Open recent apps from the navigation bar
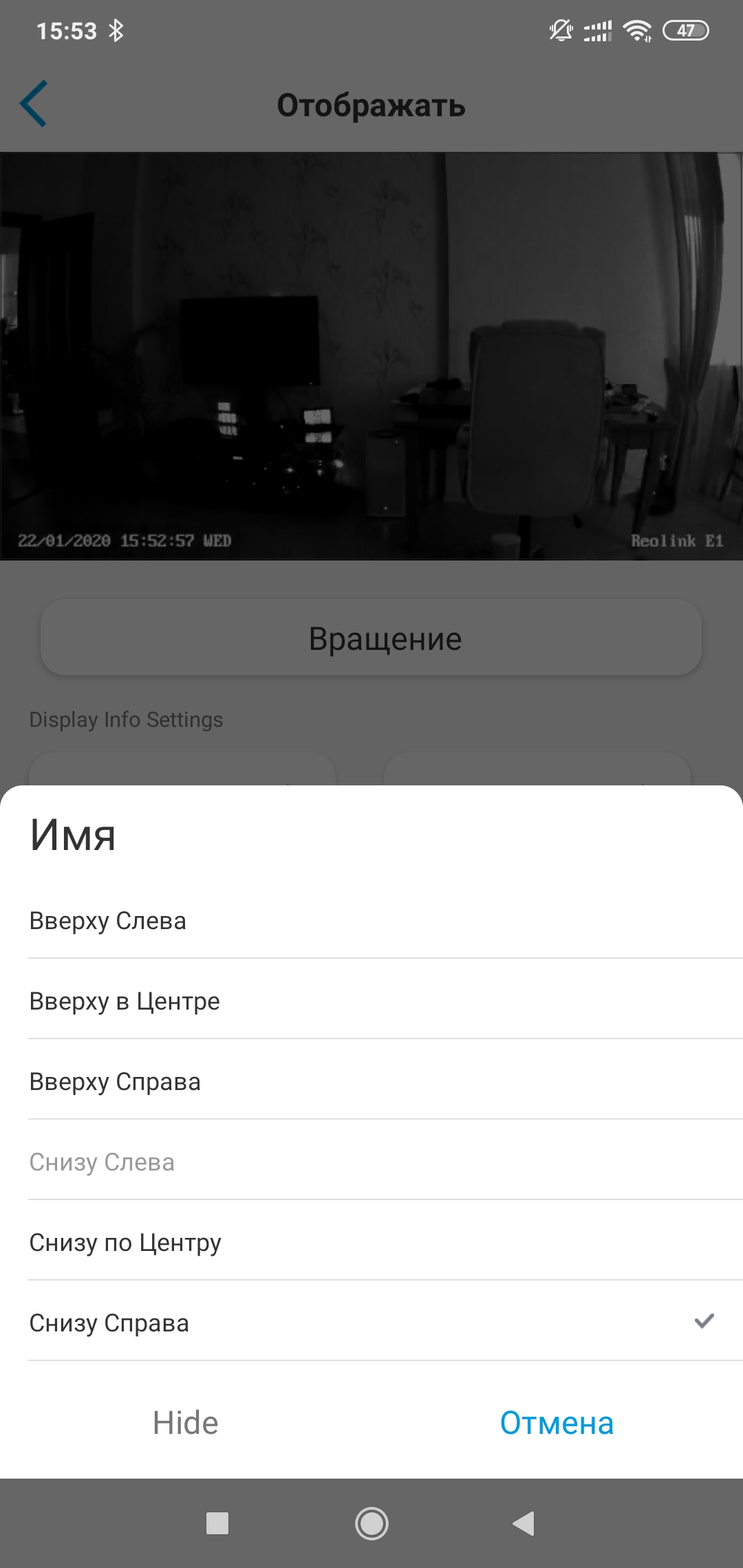This screenshot has width=743, height=1568. [217, 1523]
